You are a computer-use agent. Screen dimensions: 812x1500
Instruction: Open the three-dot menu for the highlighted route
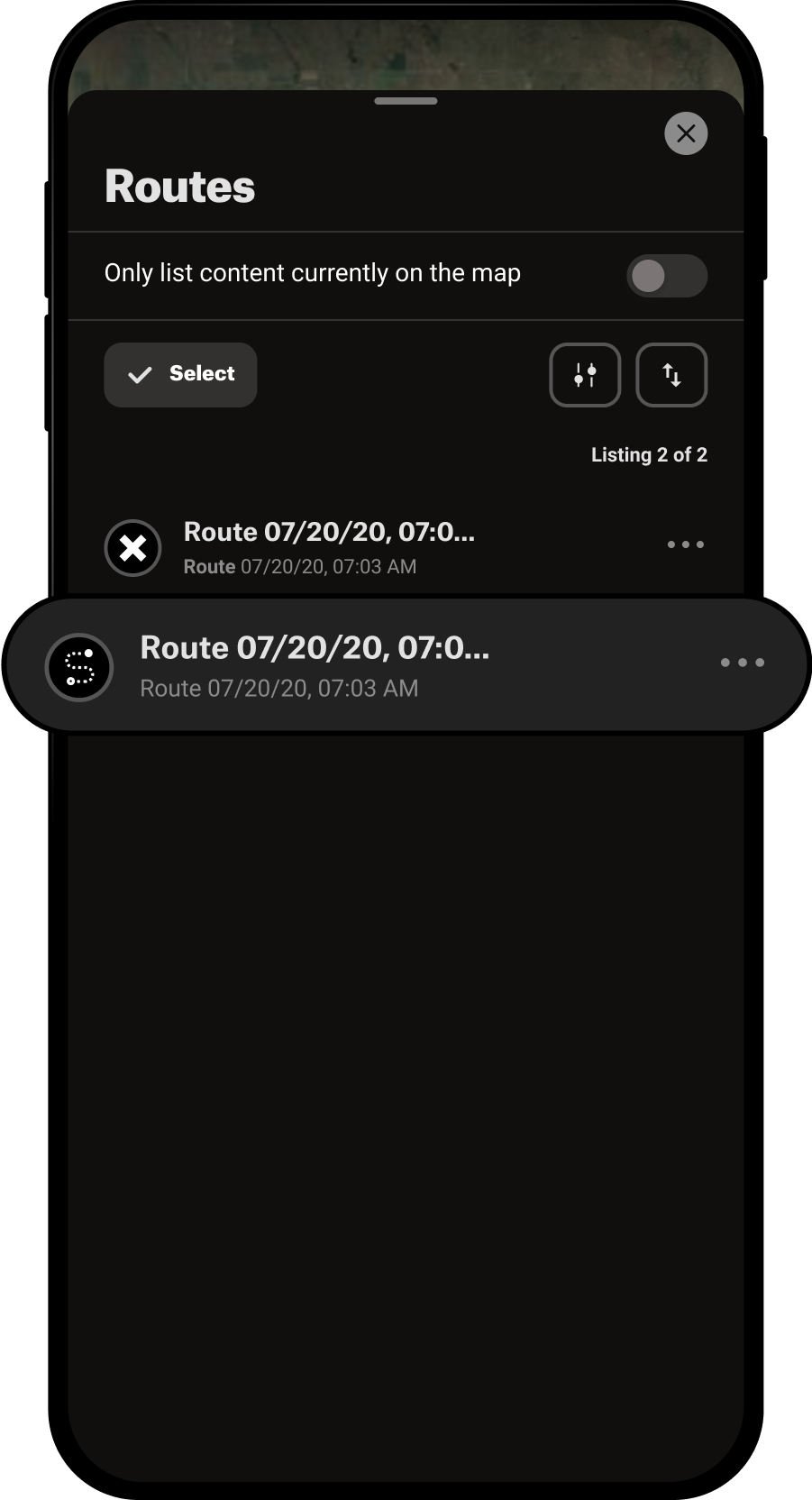coord(742,663)
